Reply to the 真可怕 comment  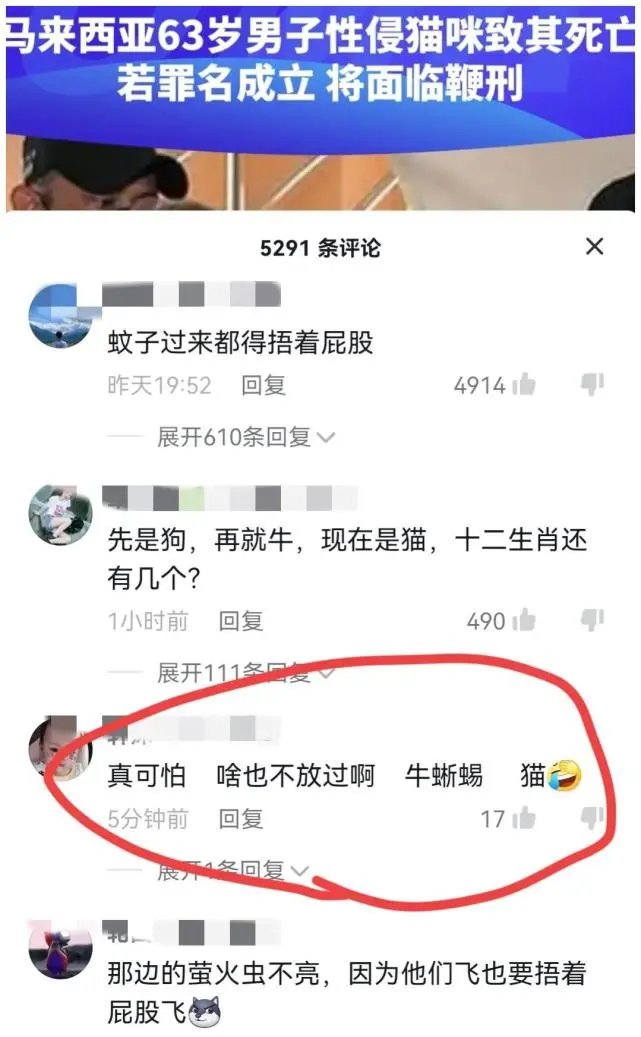(241, 819)
